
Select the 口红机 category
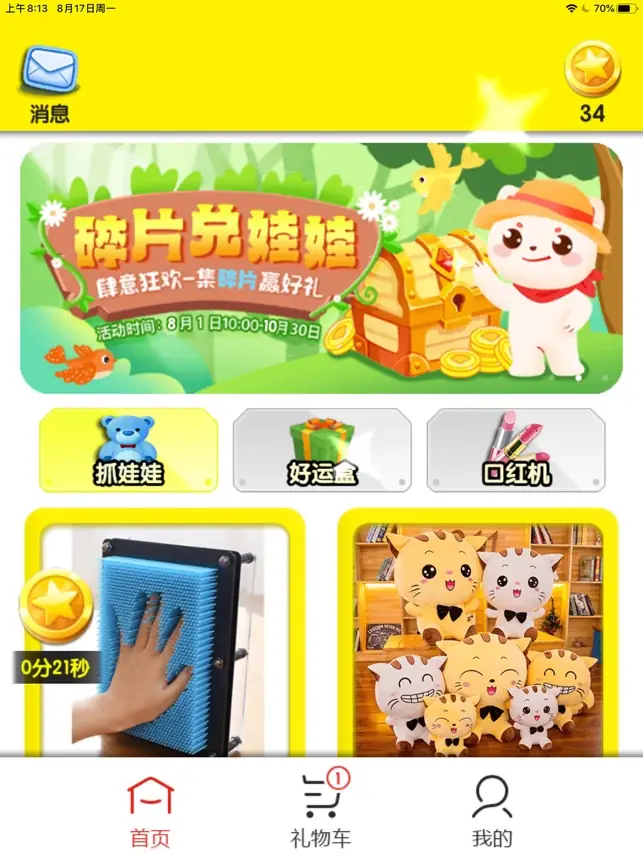point(516,450)
